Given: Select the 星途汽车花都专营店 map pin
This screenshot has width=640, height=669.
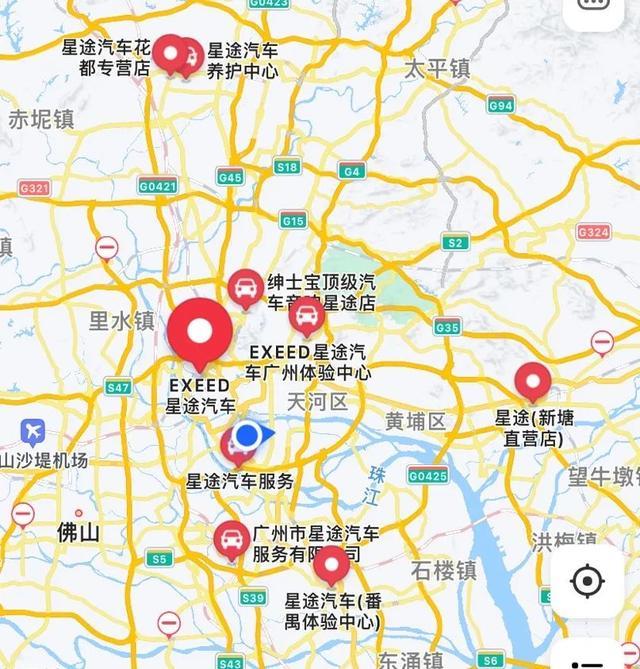Looking at the screenshot, I should (170, 51).
